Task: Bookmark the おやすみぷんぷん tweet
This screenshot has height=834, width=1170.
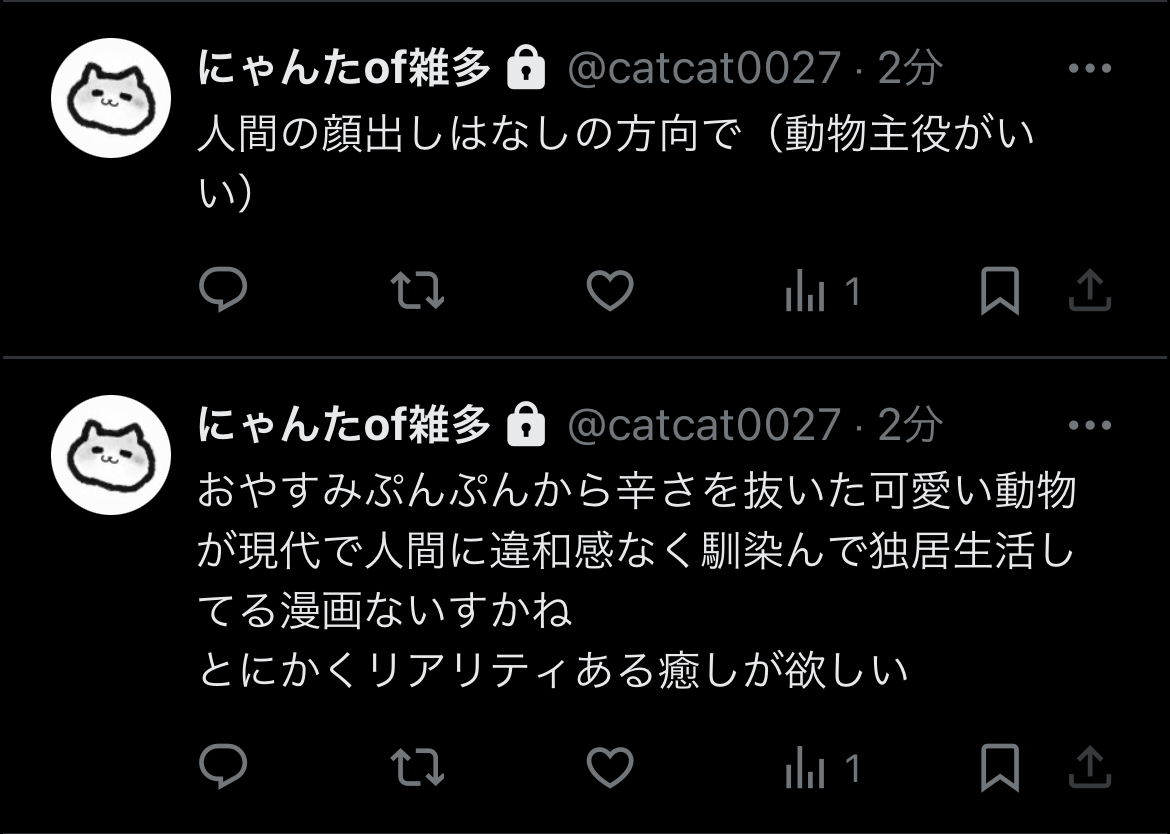Action: pos(1000,767)
